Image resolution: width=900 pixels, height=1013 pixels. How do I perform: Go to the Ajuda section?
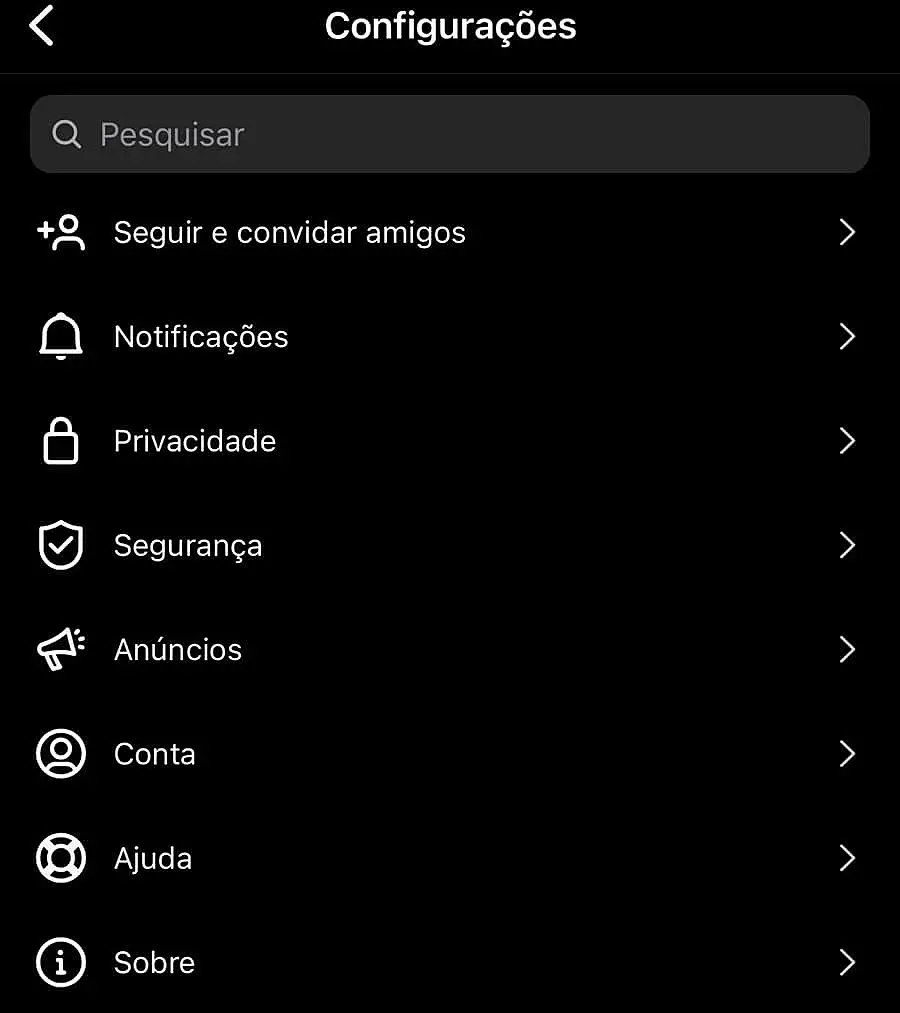click(152, 857)
